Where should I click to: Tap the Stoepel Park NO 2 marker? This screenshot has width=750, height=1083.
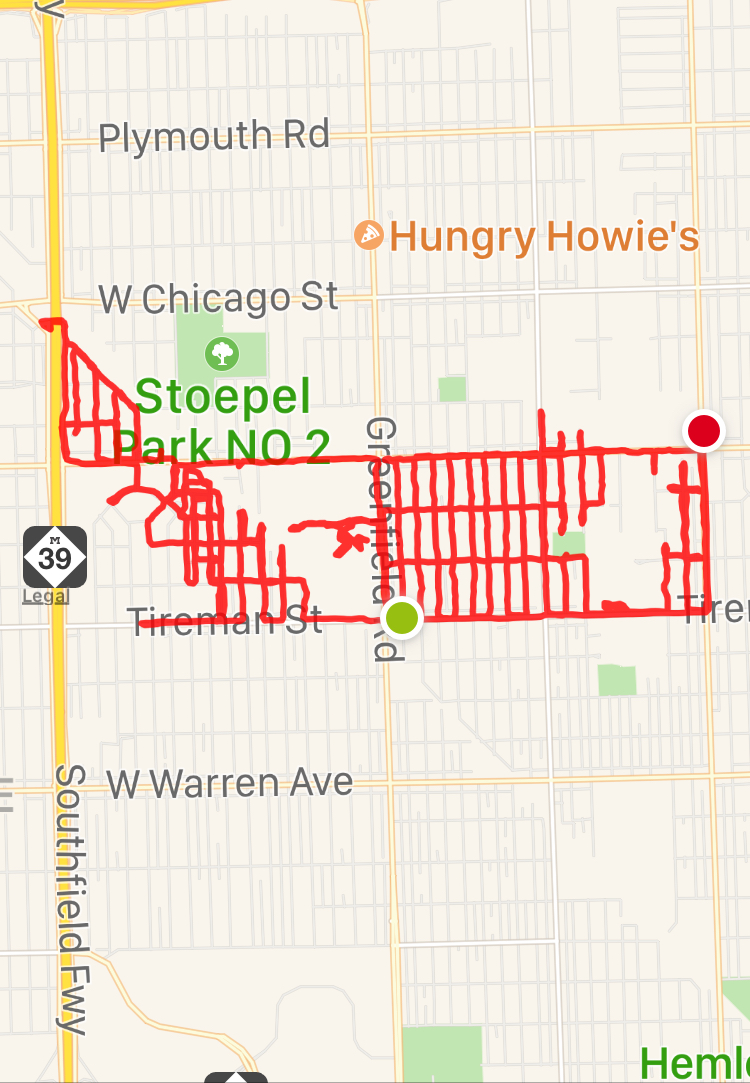click(x=220, y=352)
